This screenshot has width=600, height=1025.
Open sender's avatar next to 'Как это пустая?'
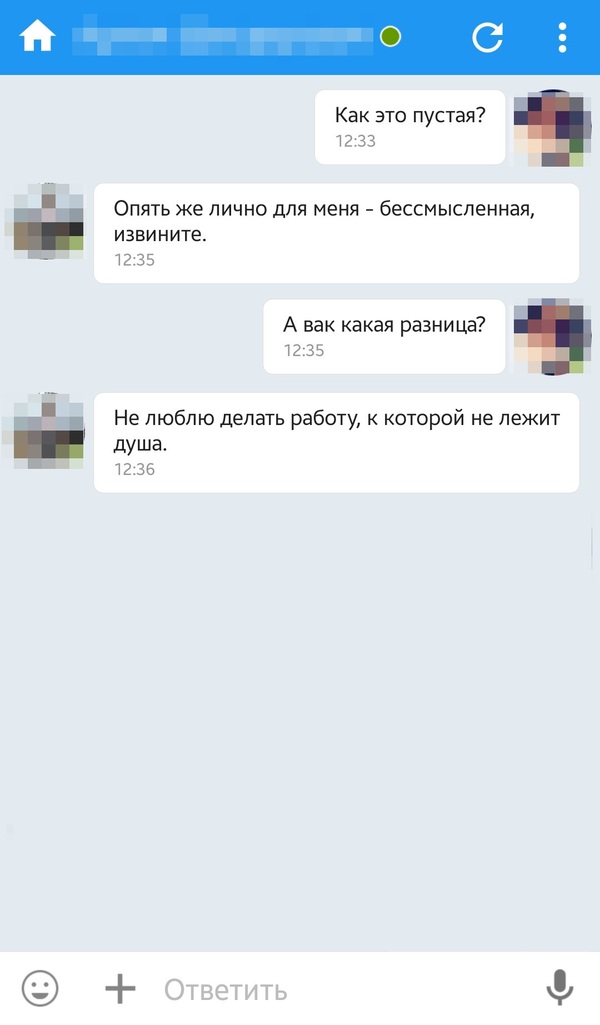click(549, 128)
